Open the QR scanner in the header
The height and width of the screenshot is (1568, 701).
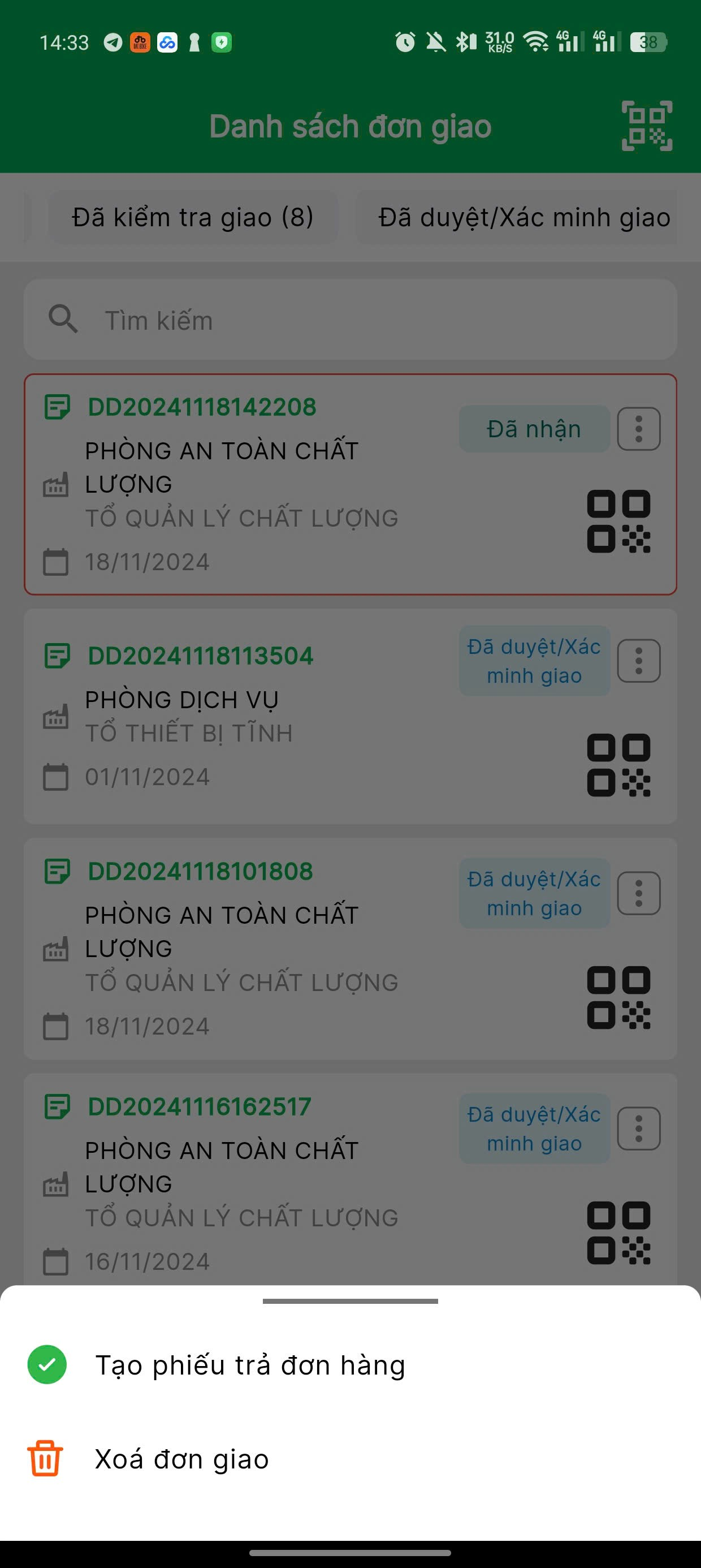[x=646, y=126]
